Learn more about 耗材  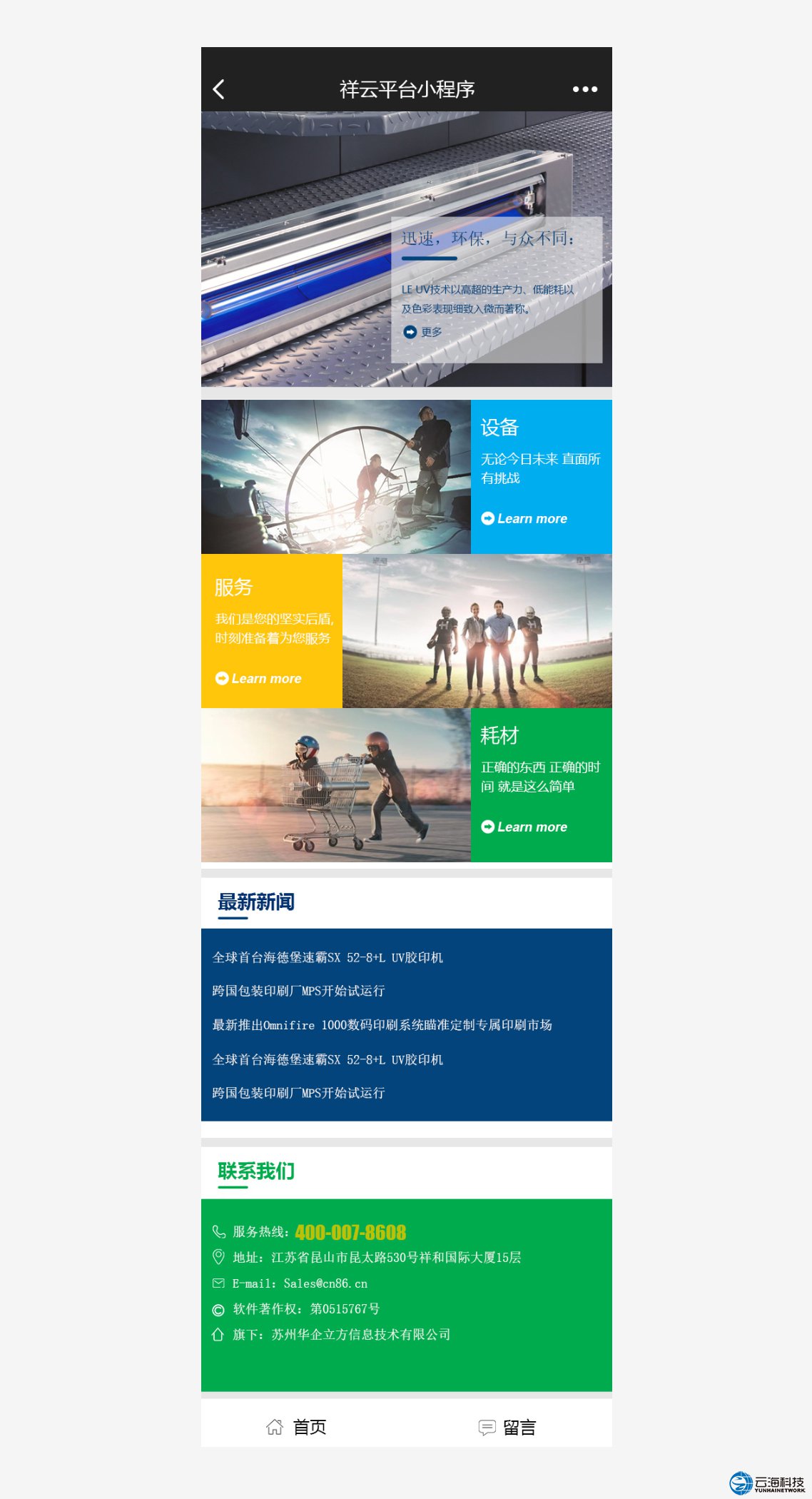[x=524, y=827]
